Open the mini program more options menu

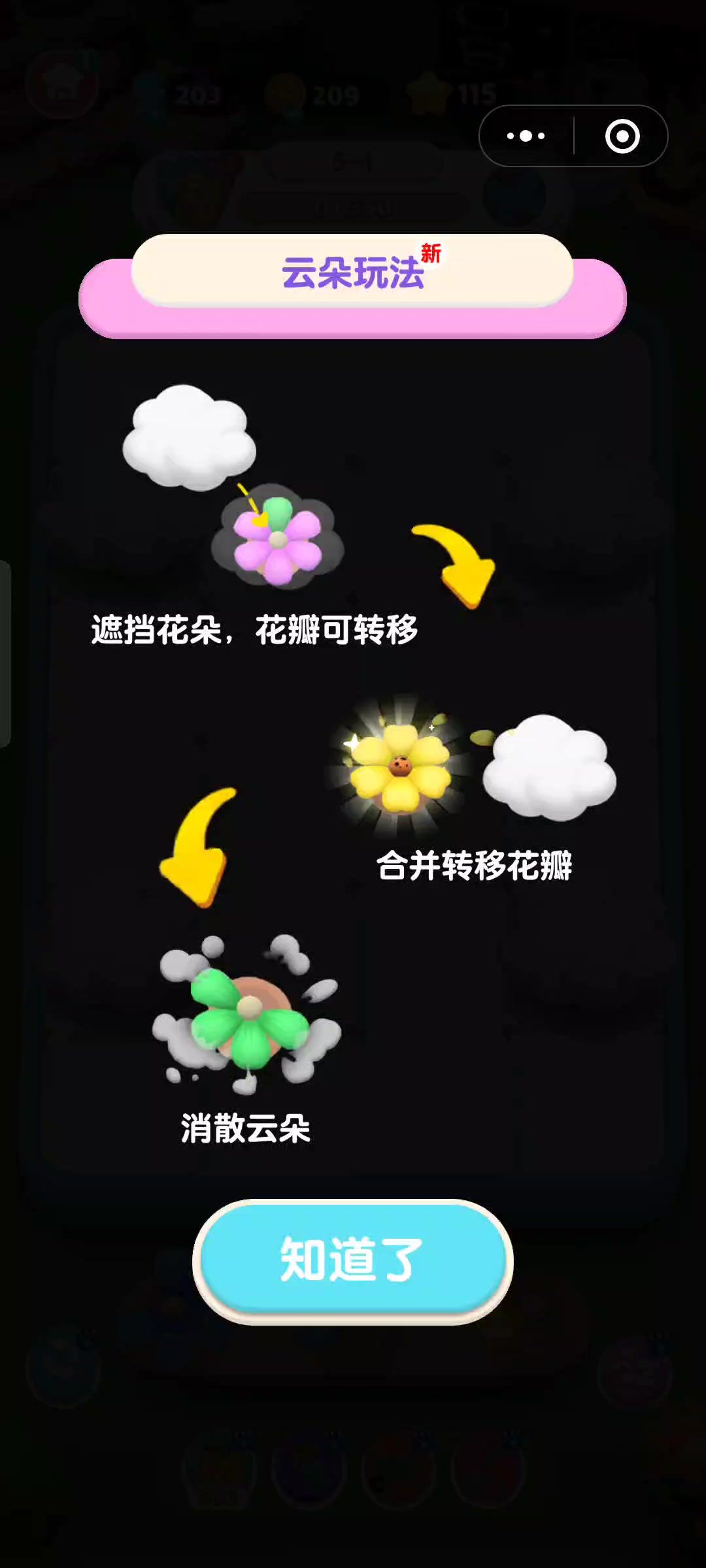(x=526, y=136)
